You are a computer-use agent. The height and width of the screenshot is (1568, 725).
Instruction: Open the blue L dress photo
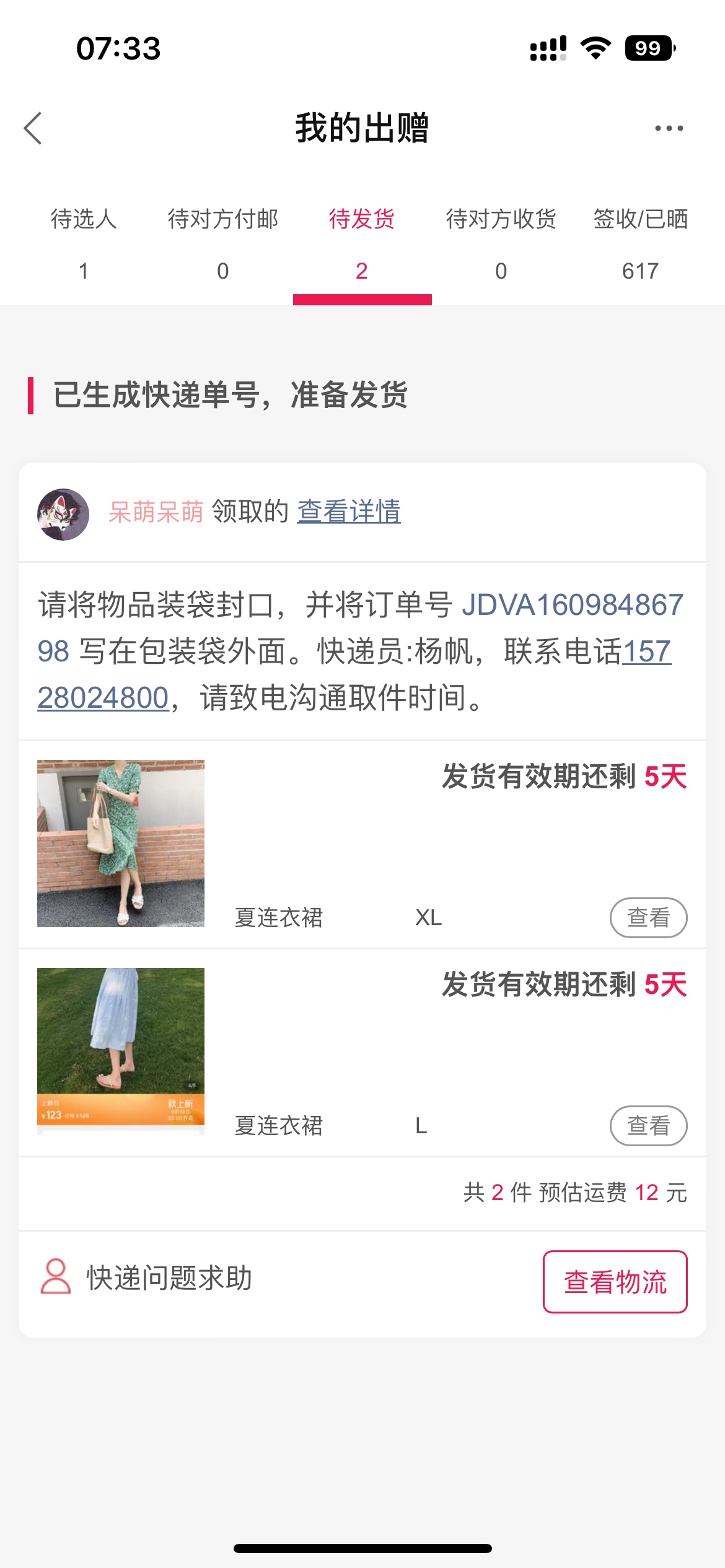point(121,1051)
